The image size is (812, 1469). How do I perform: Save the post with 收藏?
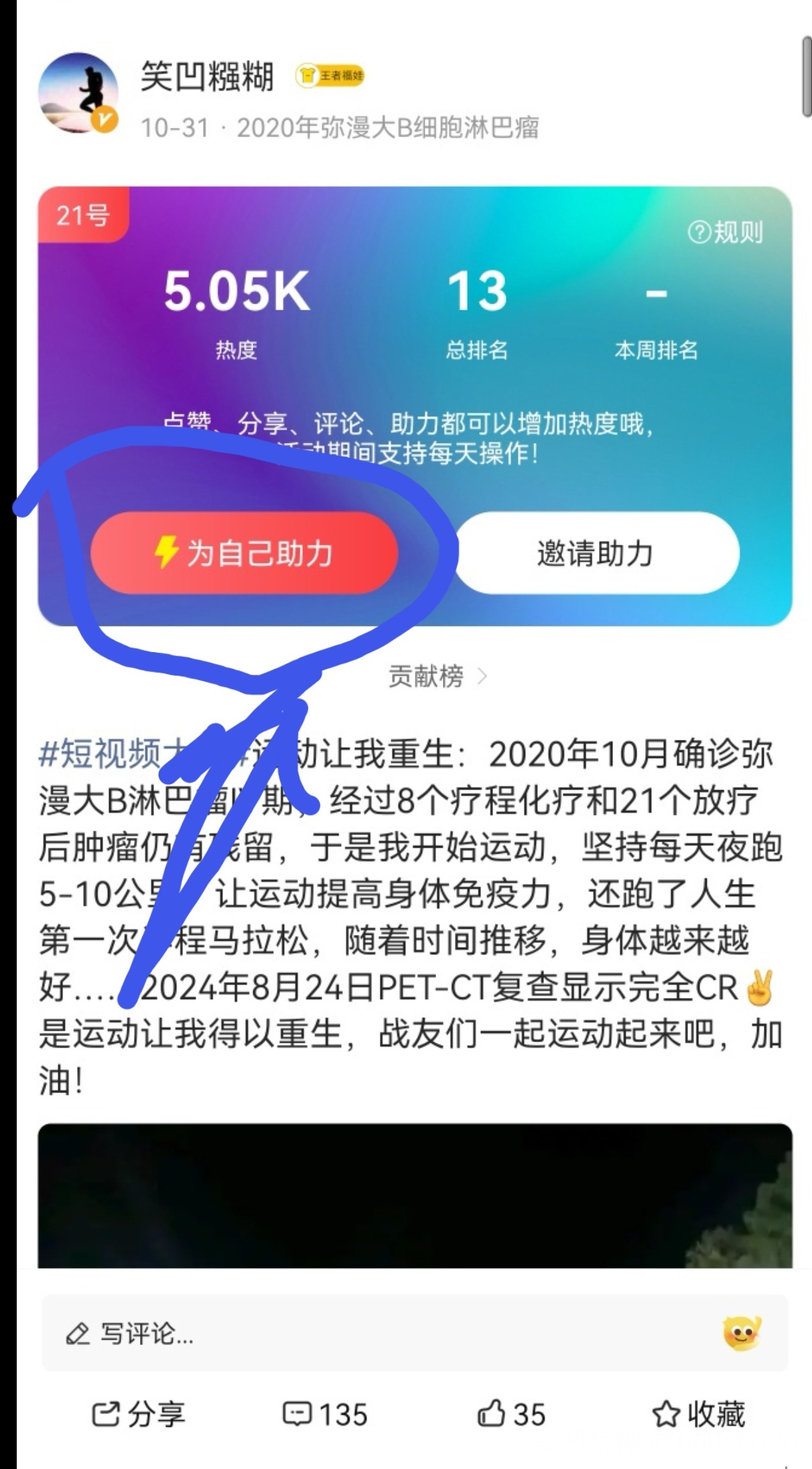[x=698, y=1414]
